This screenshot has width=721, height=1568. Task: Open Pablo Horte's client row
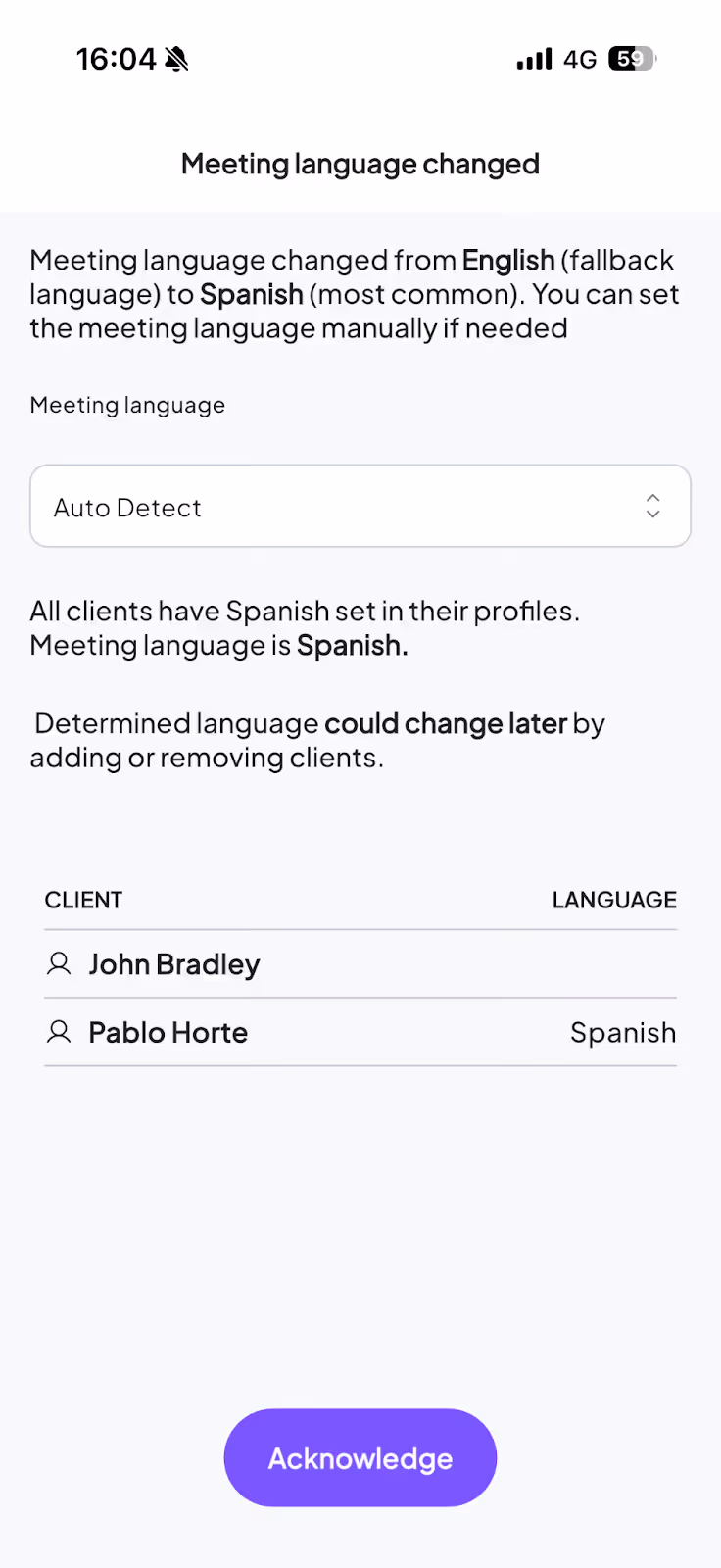pos(360,1032)
